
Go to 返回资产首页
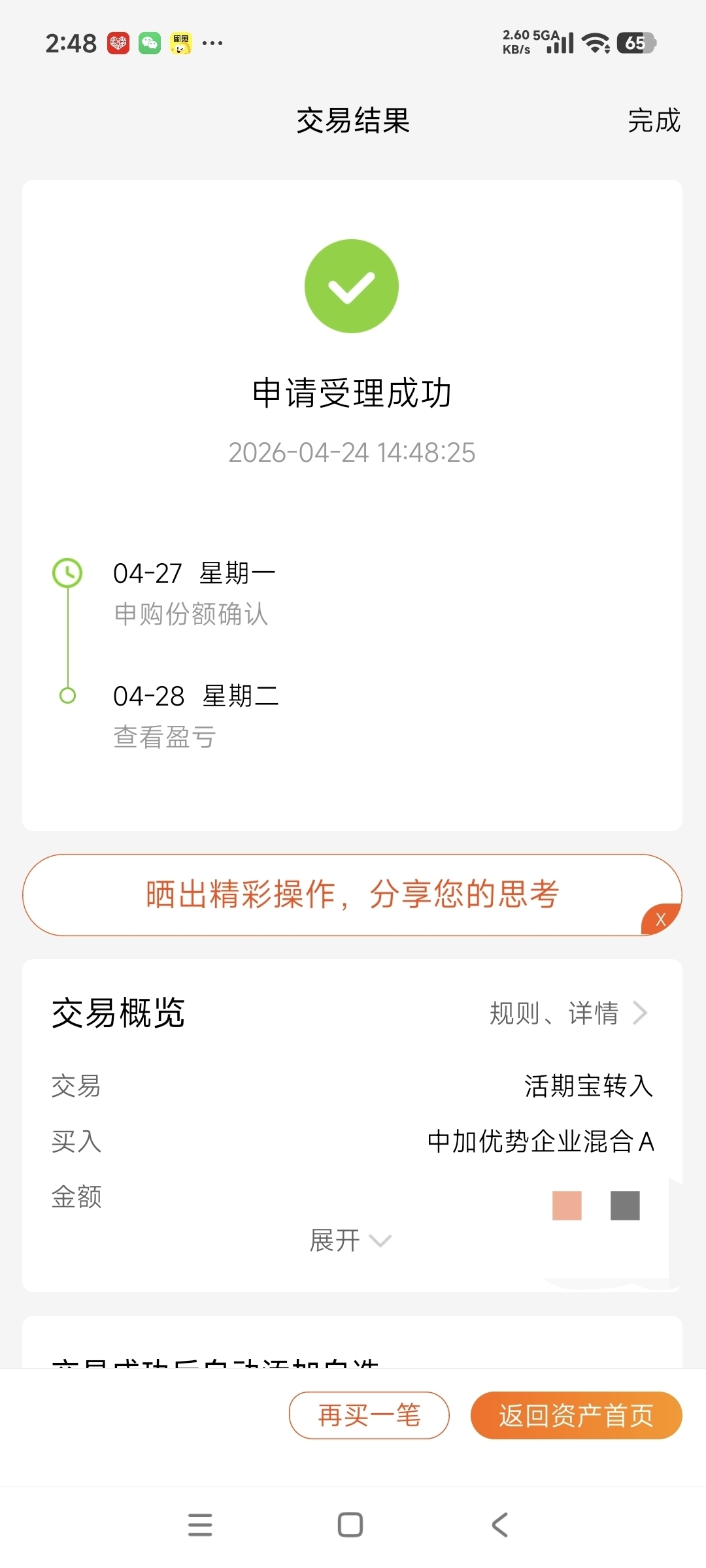click(576, 1415)
